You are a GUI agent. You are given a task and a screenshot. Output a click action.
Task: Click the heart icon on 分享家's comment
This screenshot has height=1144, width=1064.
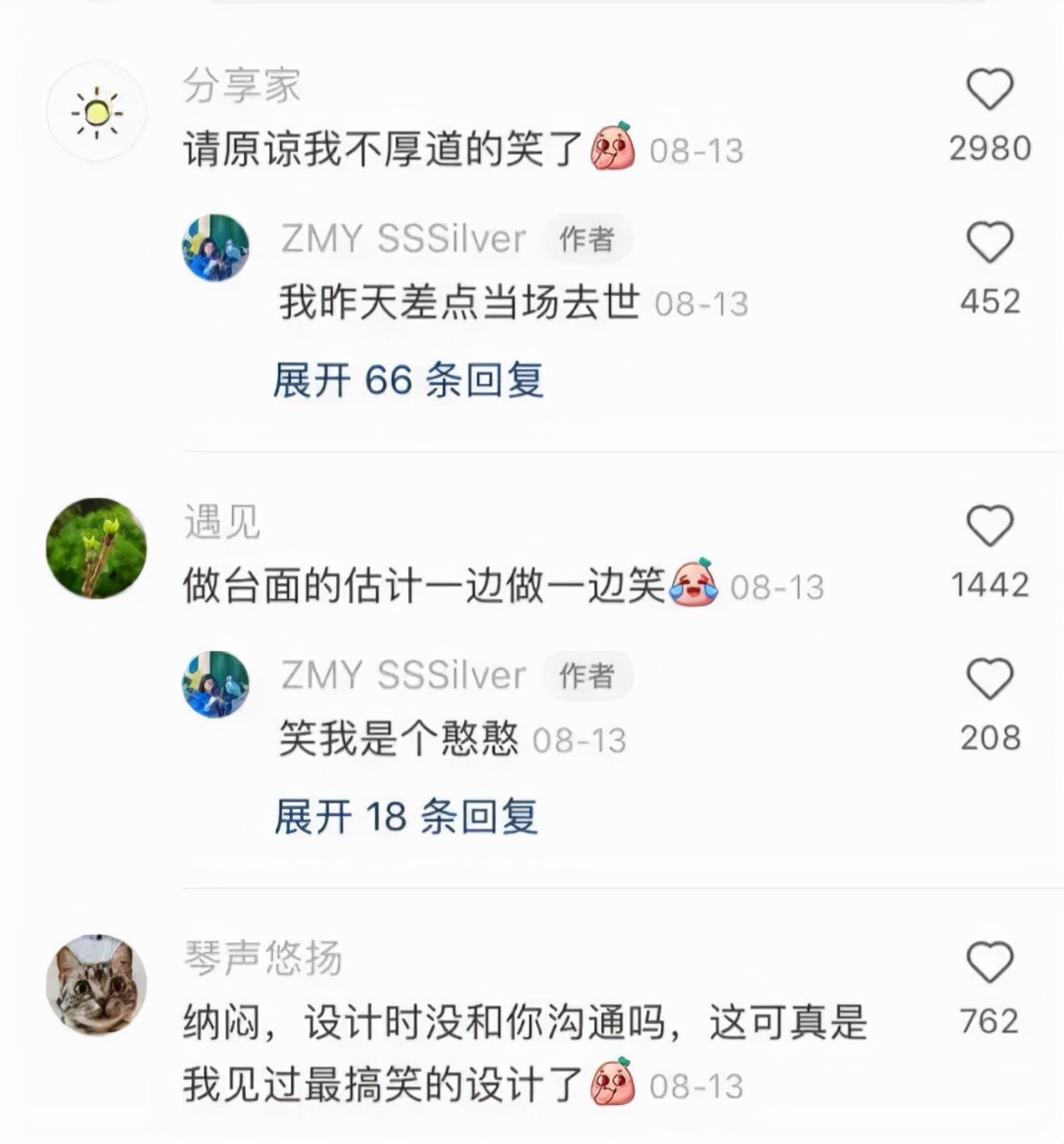click(992, 89)
